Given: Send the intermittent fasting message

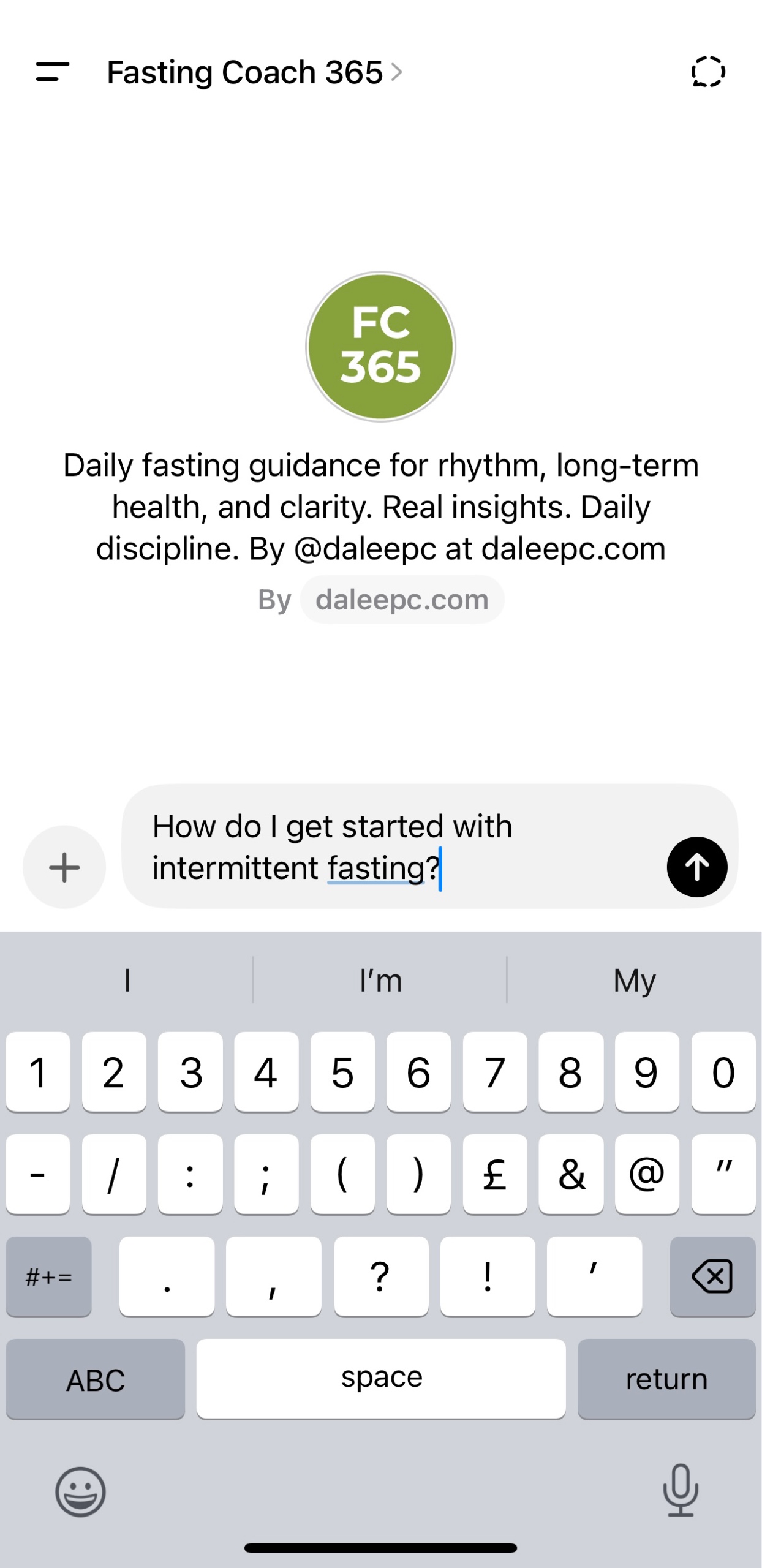Looking at the screenshot, I should (x=696, y=867).
